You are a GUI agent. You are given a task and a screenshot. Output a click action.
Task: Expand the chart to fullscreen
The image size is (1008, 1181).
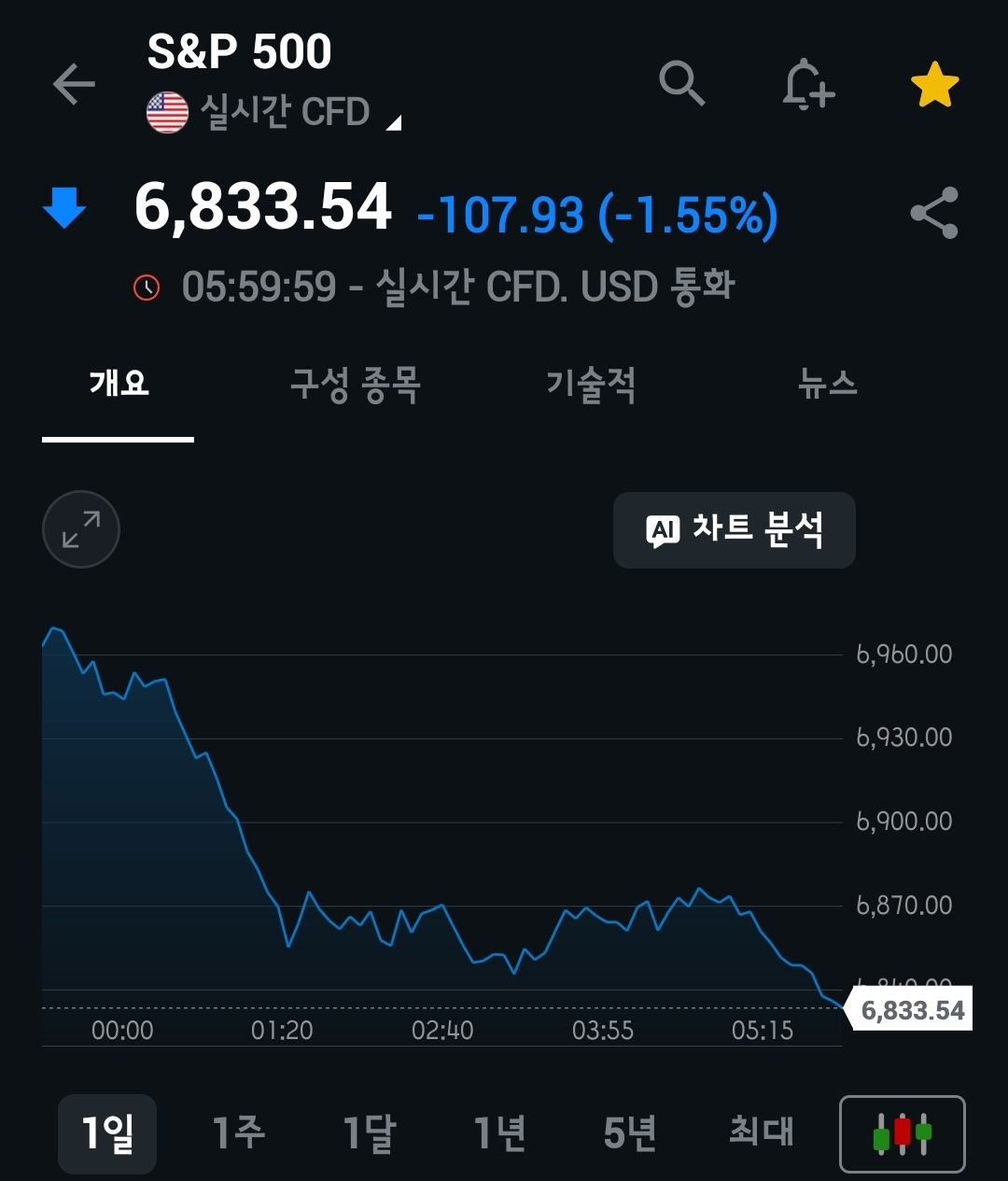[x=81, y=529]
